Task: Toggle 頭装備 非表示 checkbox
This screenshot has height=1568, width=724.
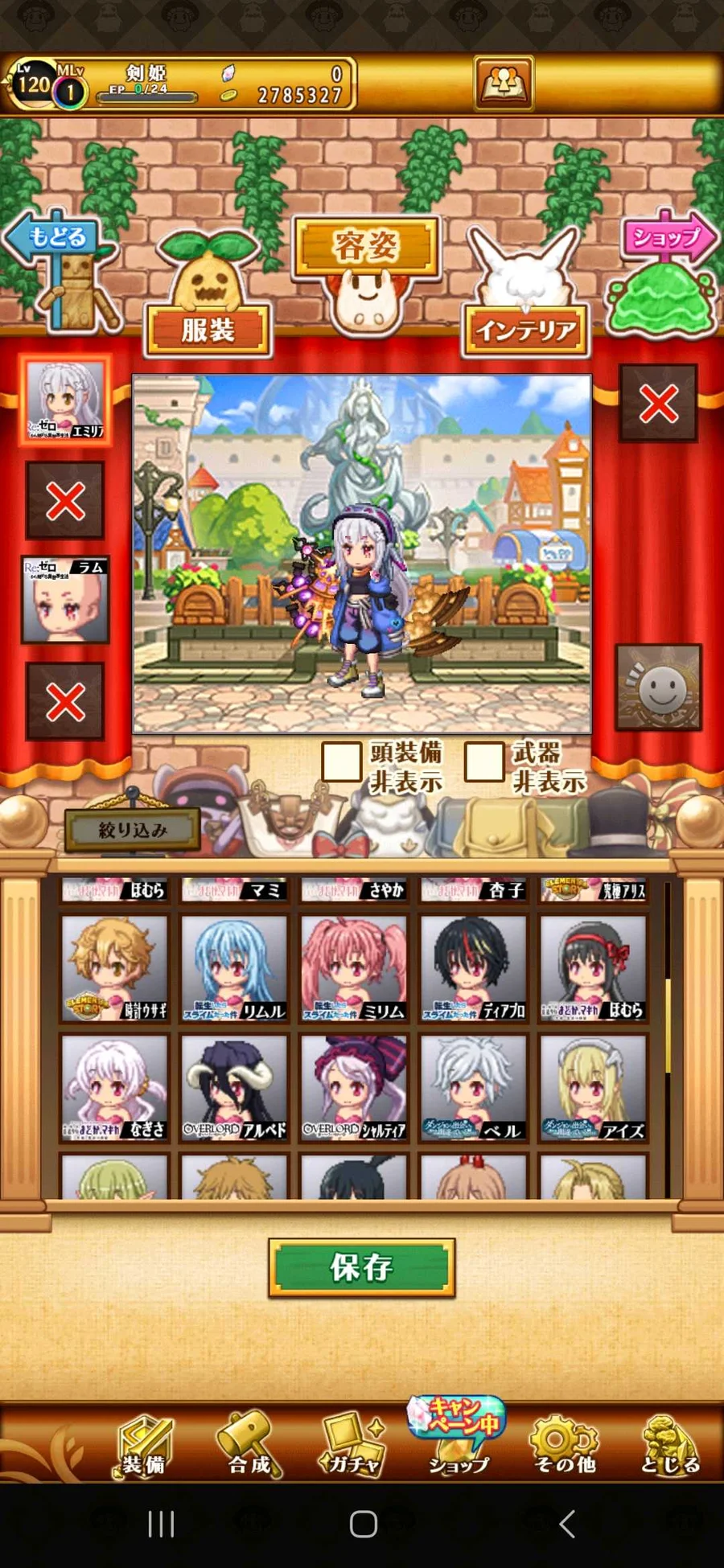Action: pyautogui.click(x=341, y=761)
